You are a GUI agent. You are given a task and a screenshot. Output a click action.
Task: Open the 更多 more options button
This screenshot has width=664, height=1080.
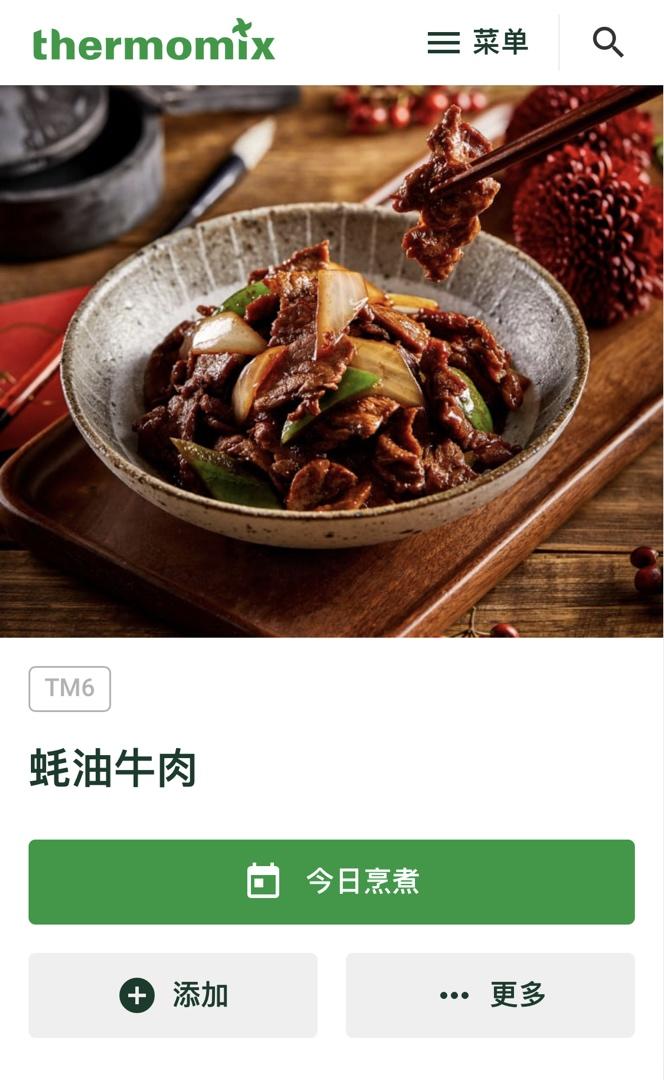coord(490,995)
